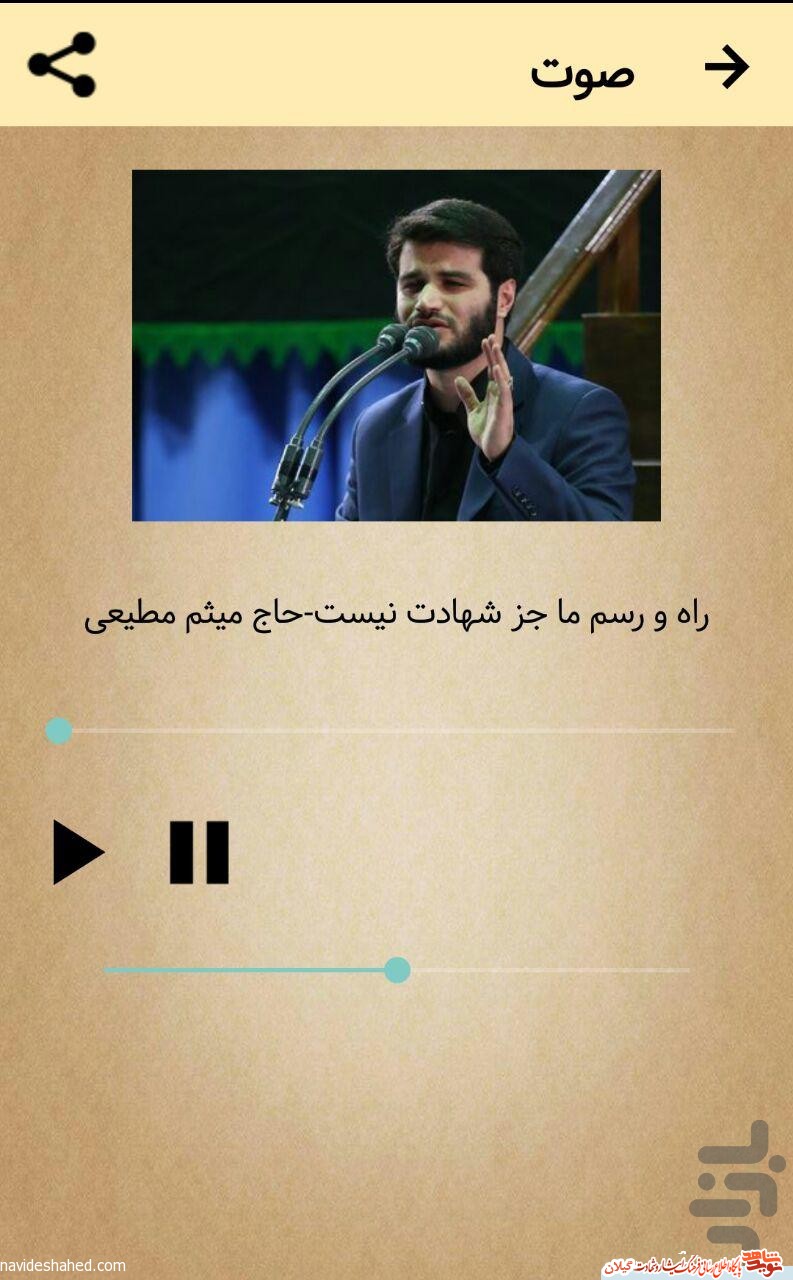This screenshot has height=1280, width=793.
Task: Share this audio track
Action: (62, 65)
